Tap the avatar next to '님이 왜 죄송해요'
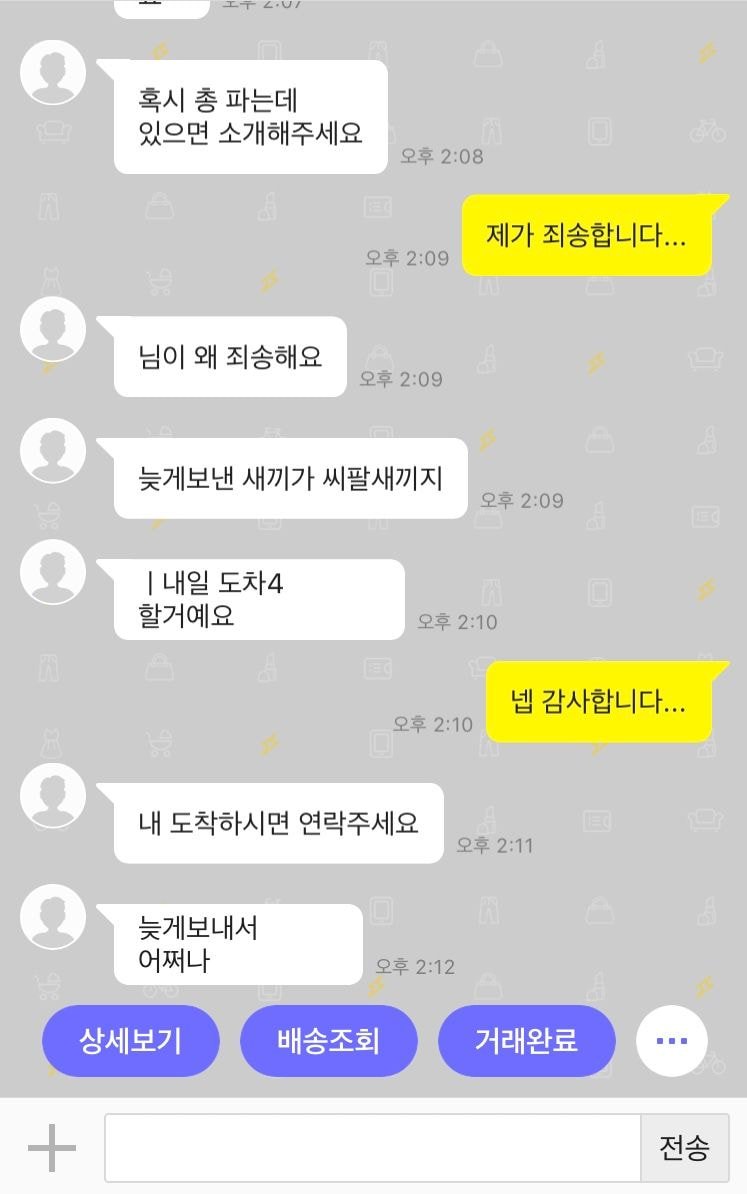The height and width of the screenshot is (1194, 747). click(x=53, y=328)
